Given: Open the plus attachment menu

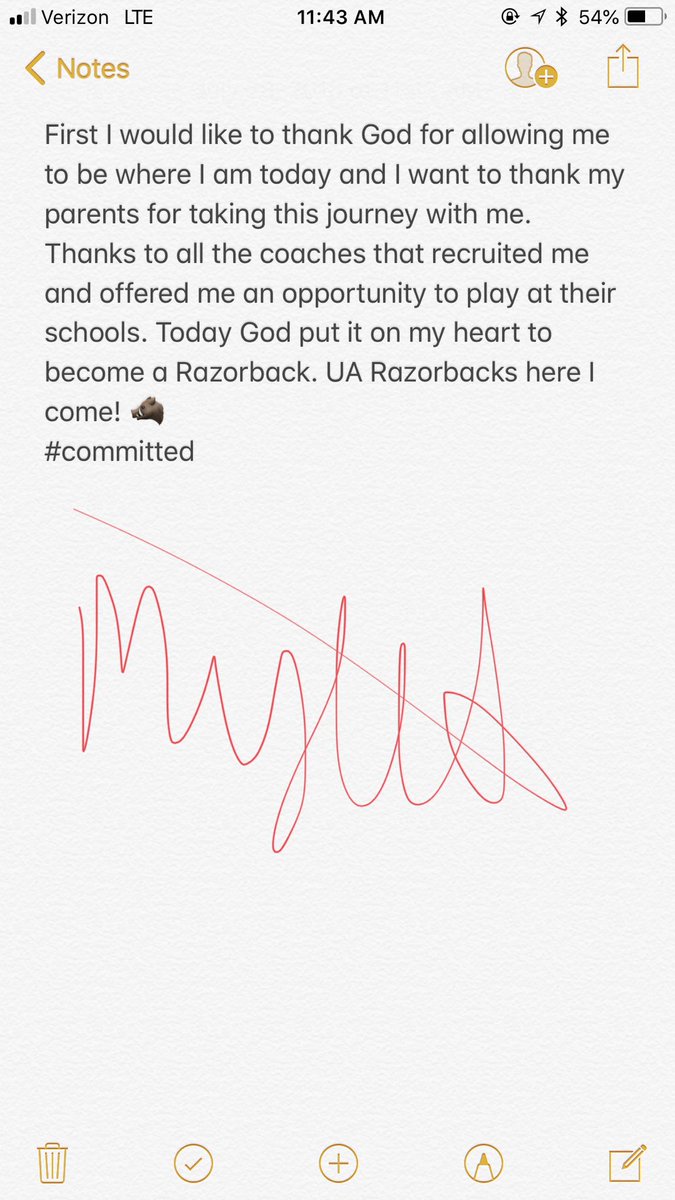Looking at the screenshot, I should tap(338, 1163).
